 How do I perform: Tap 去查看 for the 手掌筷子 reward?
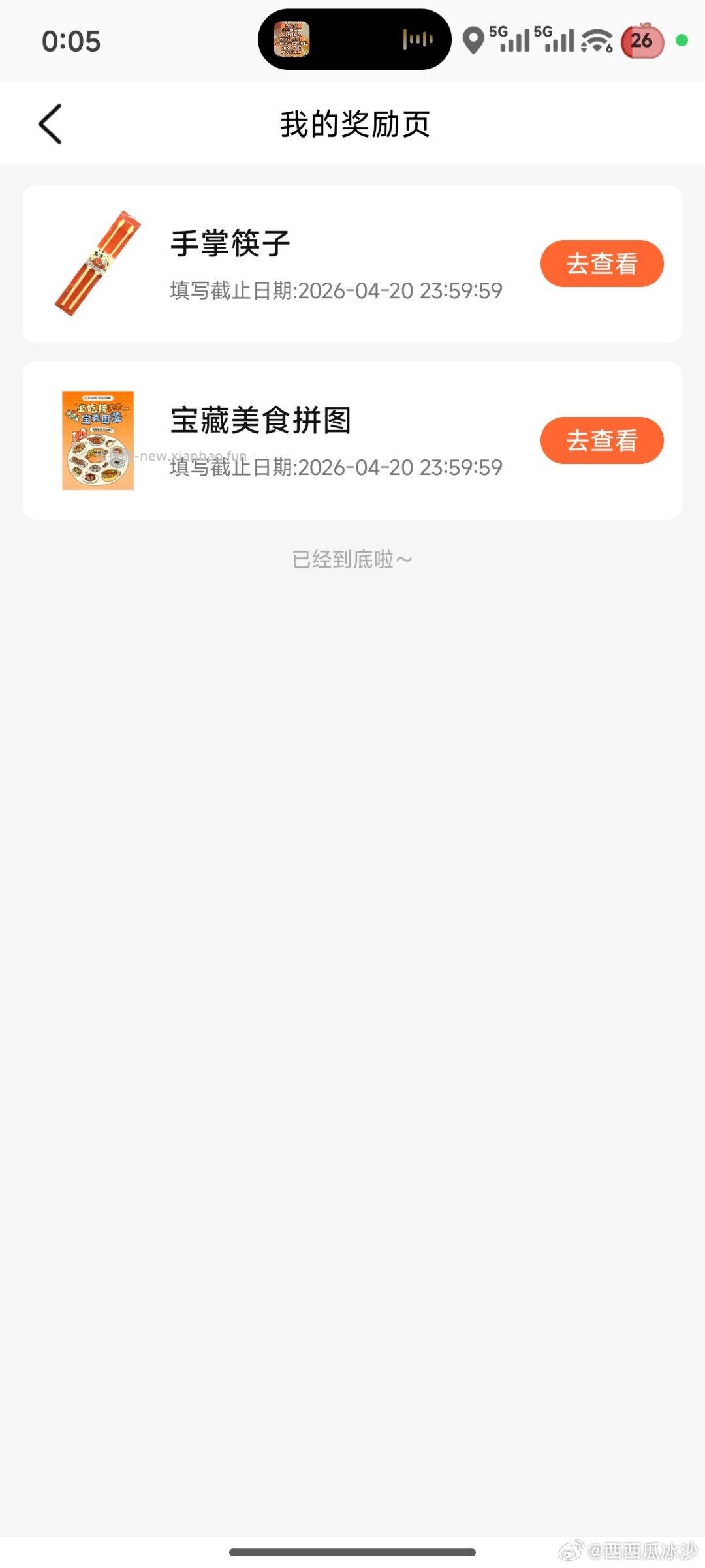pyautogui.click(x=601, y=264)
